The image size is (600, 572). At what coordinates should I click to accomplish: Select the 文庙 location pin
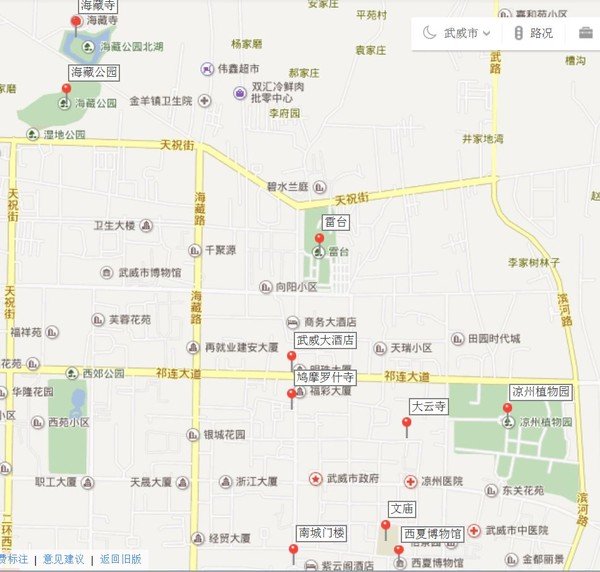click(x=385, y=527)
